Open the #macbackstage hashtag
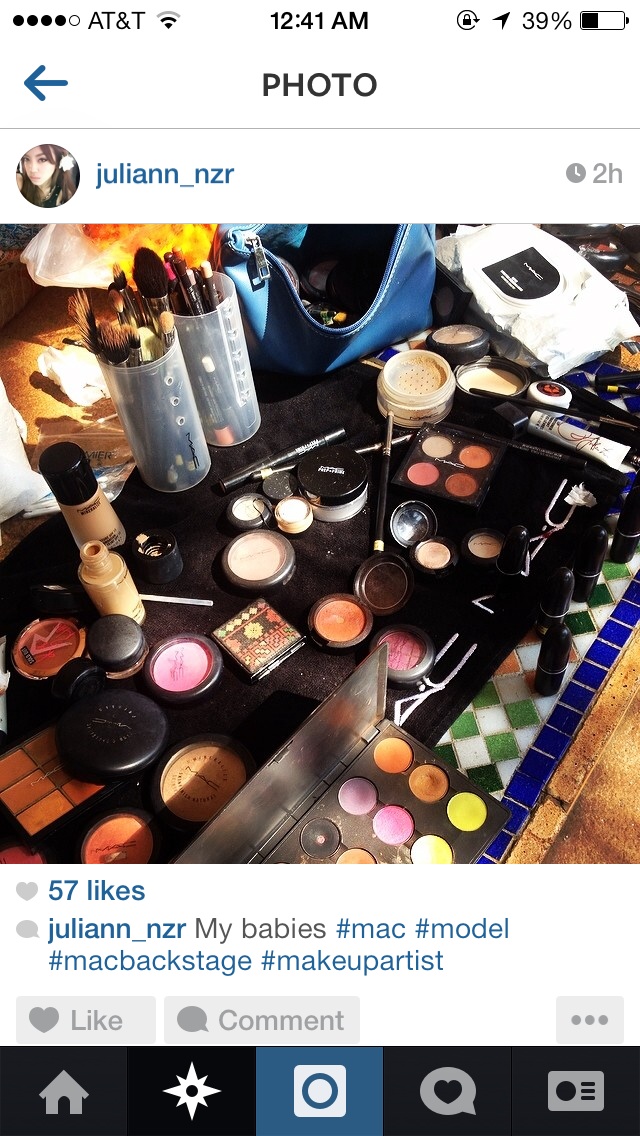This screenshot has height=1136, width=640. (149, 962)
